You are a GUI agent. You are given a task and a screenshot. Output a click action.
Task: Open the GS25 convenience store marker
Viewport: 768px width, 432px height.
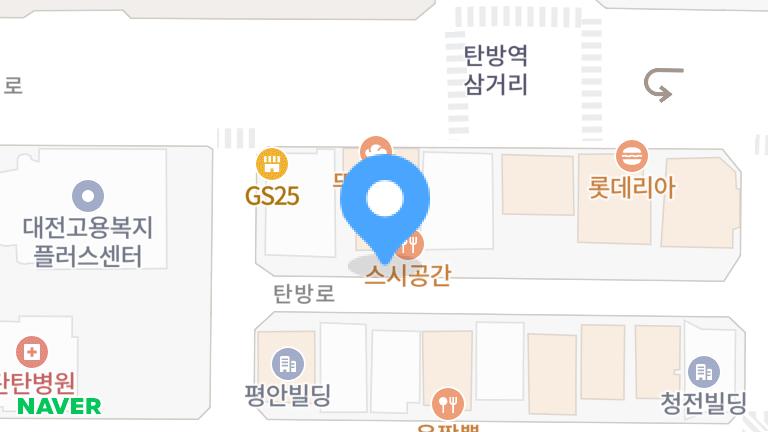272,164
